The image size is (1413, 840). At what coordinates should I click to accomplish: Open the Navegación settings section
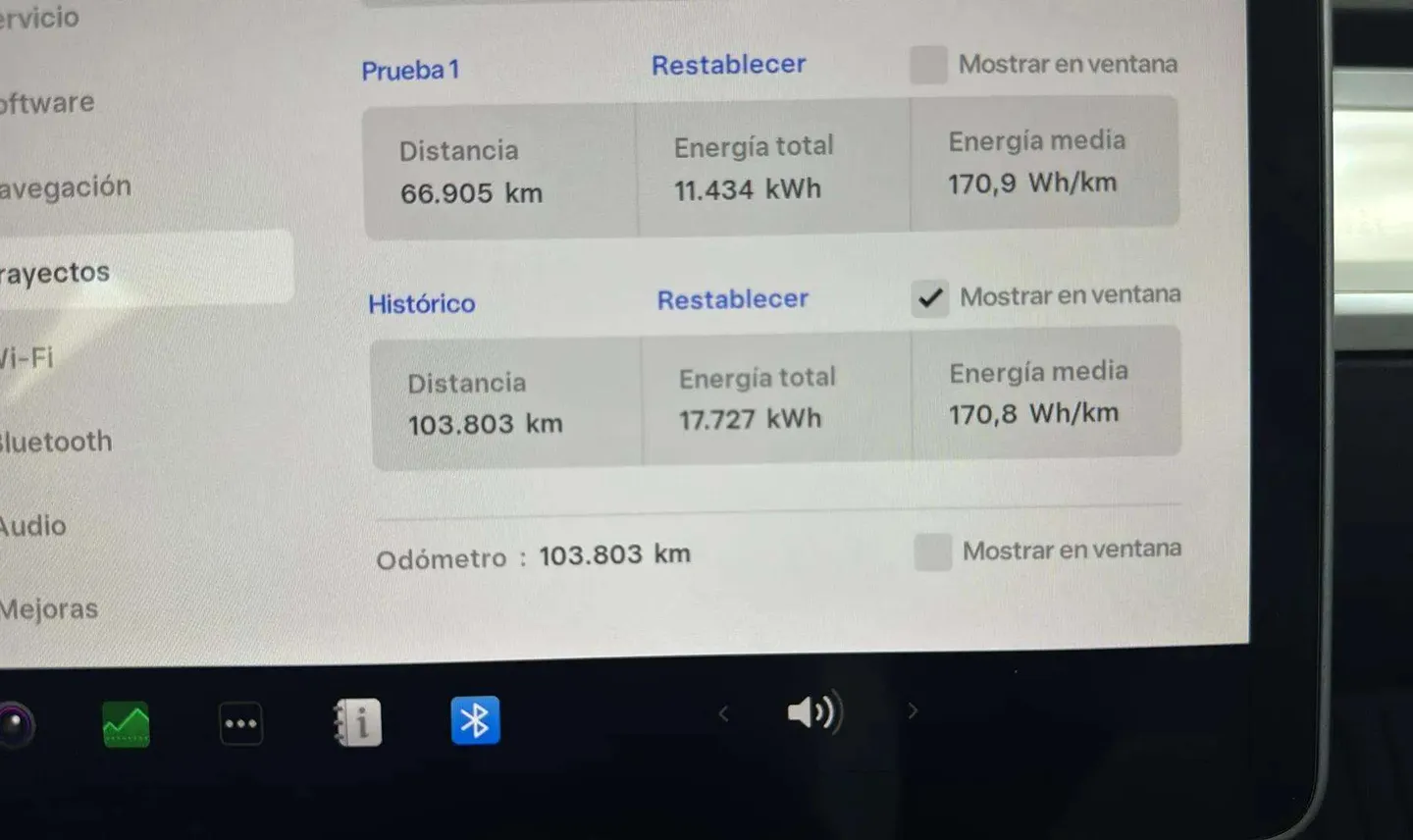(65, 186)
